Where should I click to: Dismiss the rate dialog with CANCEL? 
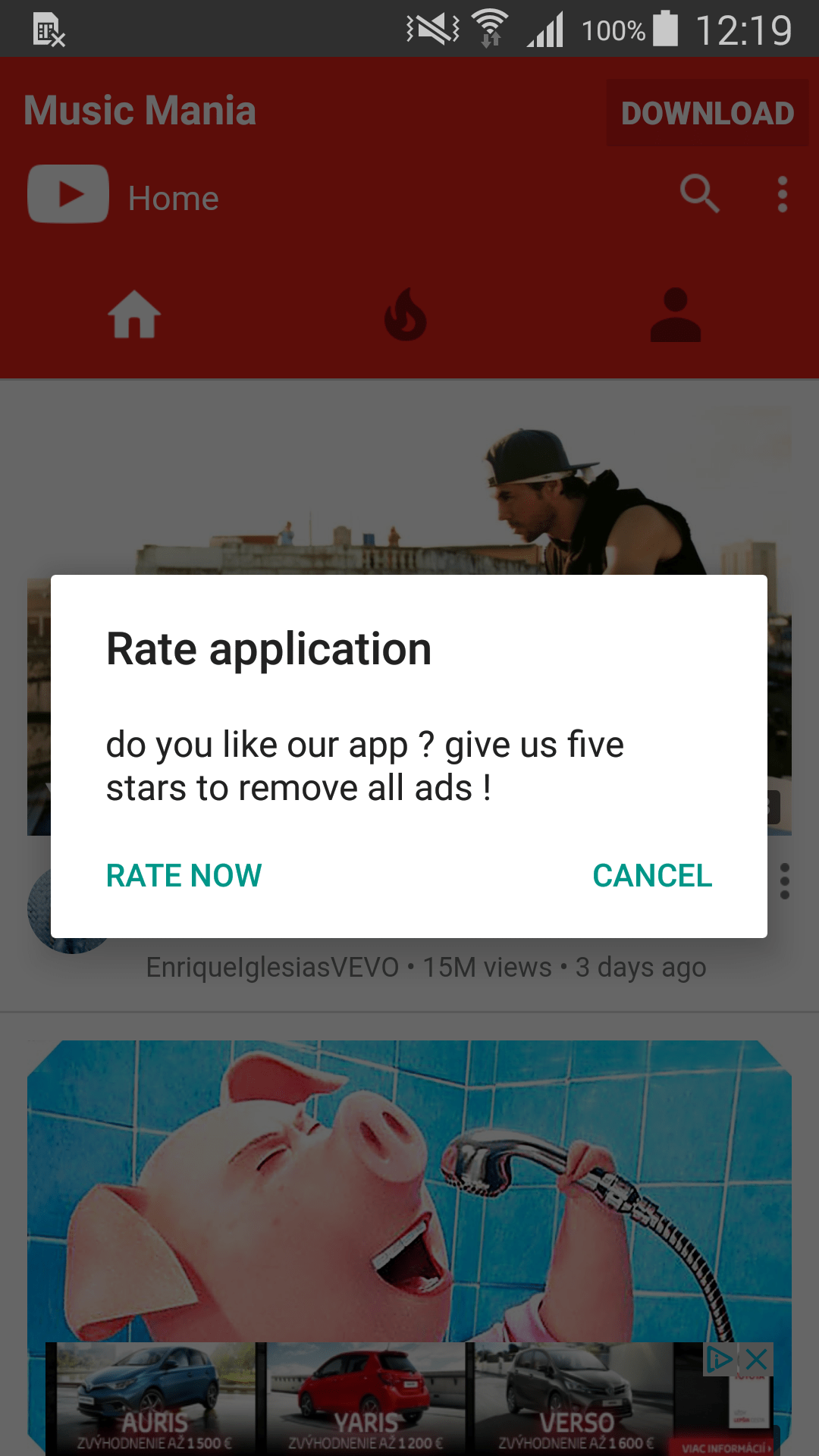click(652, 876)
